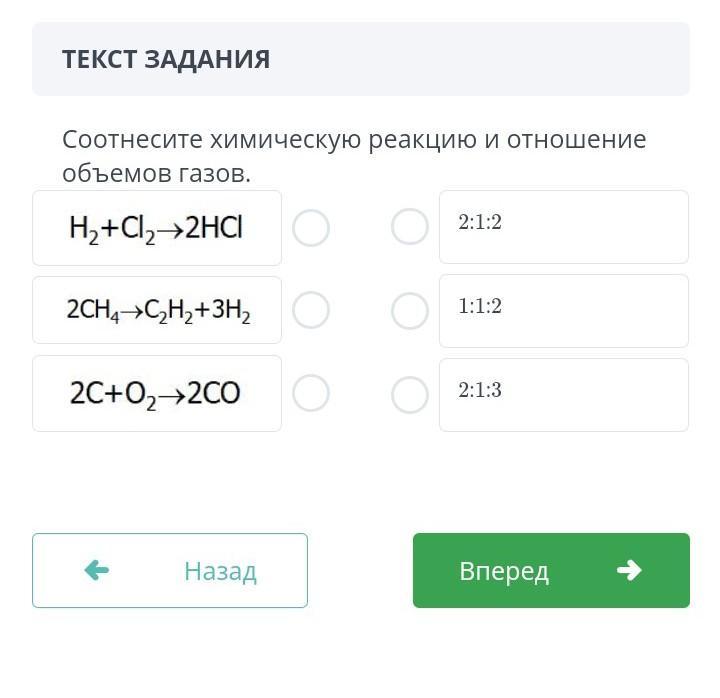Select the radio button next to 2CH4→C2H2+3H2
Screen dimensions: 720x698
click(311, 310)
